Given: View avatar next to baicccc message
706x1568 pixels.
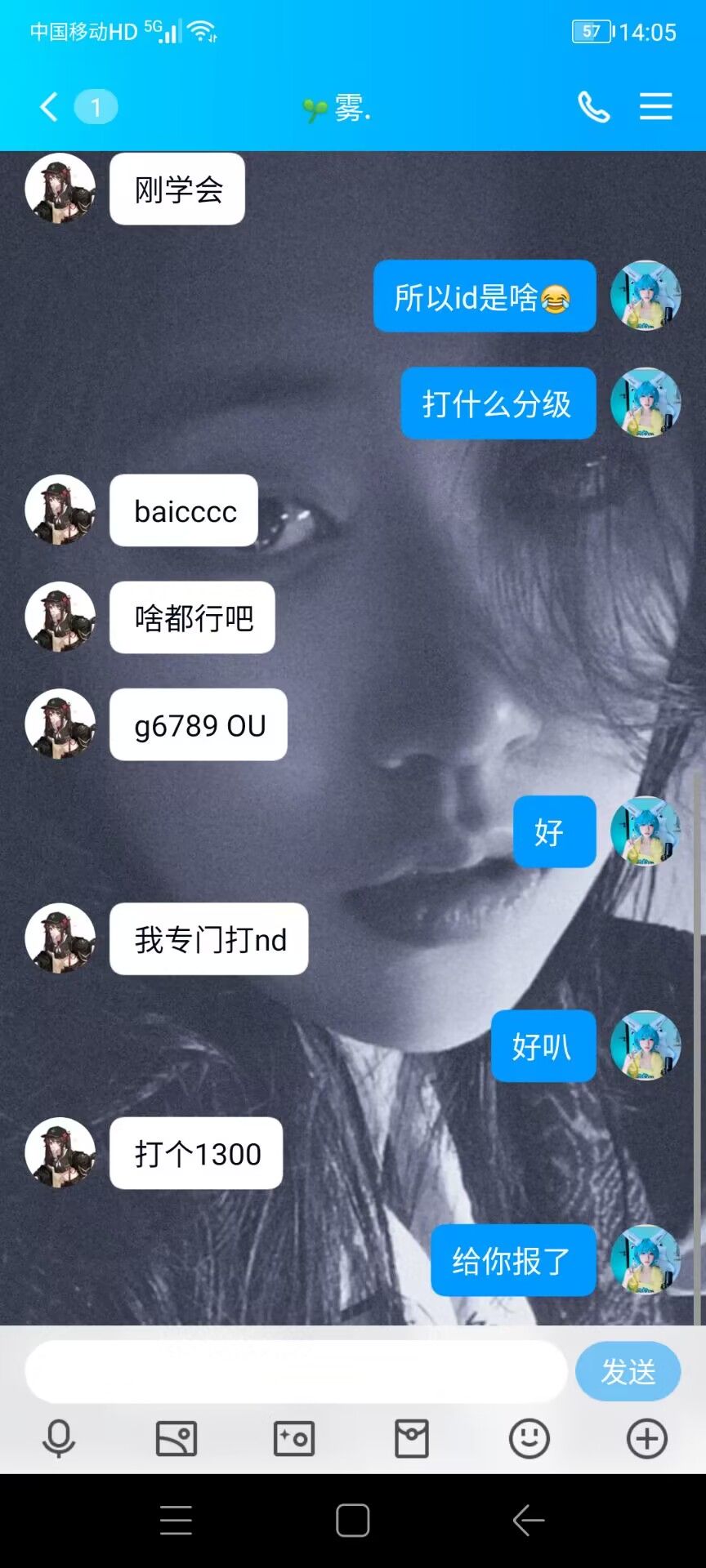Looking at the screenshot, I should tap(60, 510).
